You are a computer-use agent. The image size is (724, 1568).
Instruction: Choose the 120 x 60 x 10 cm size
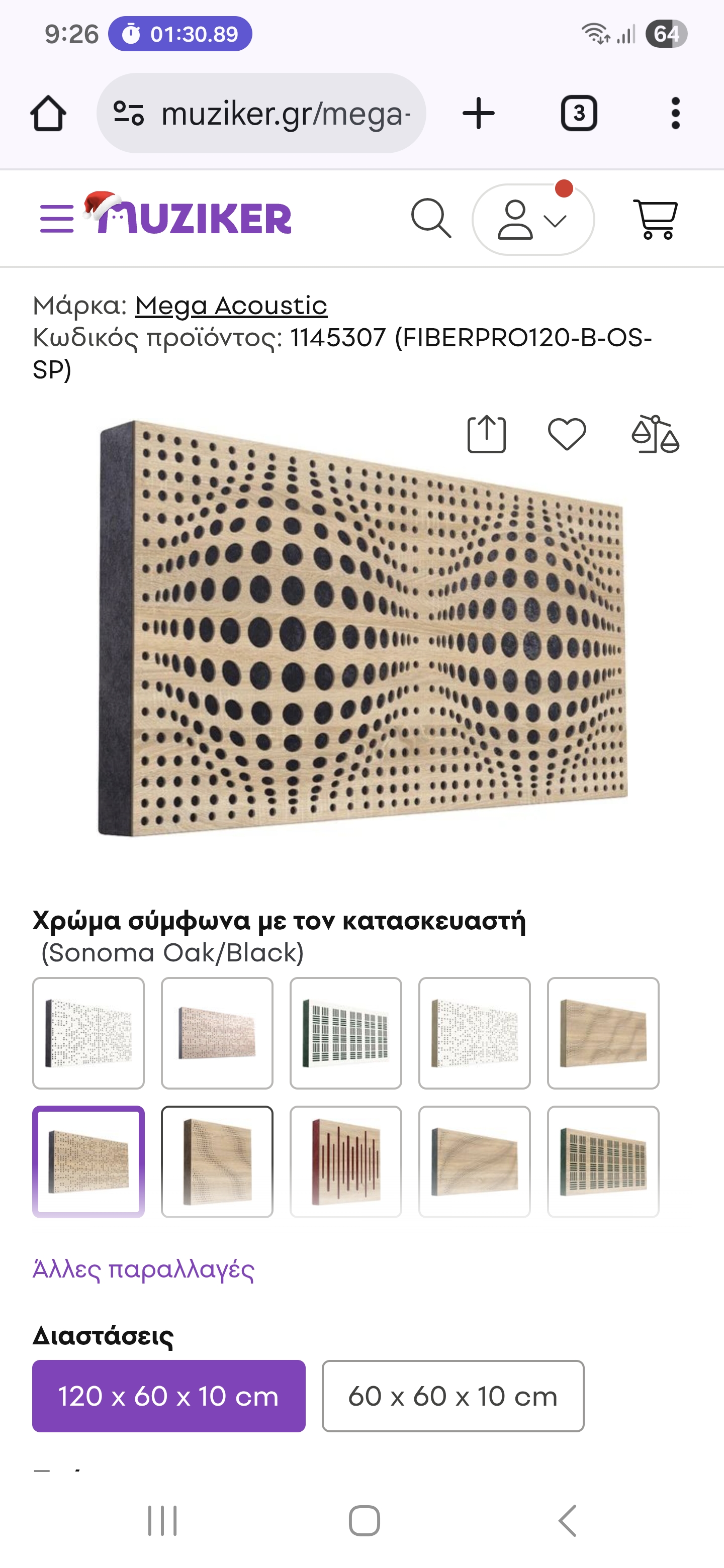click(168, 1396)
